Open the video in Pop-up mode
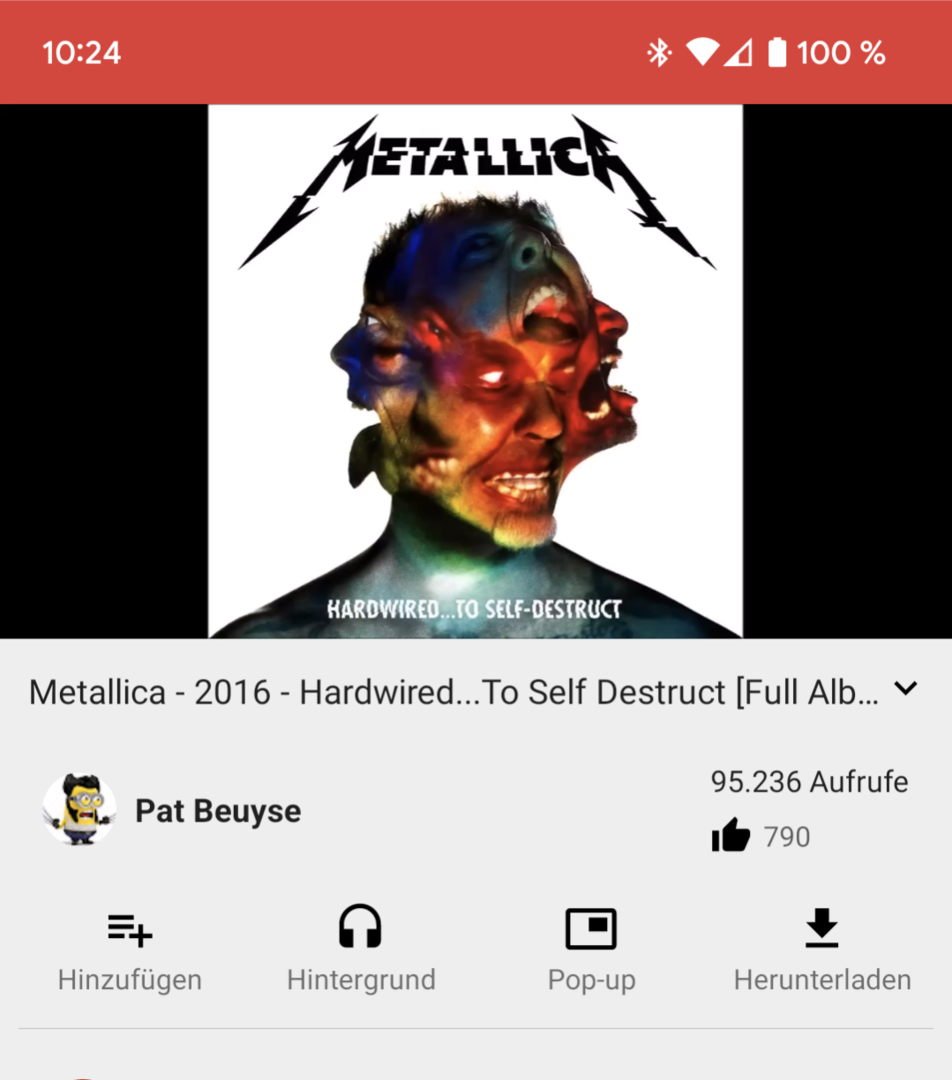The image size is (952, 1080). pos(591,950)
